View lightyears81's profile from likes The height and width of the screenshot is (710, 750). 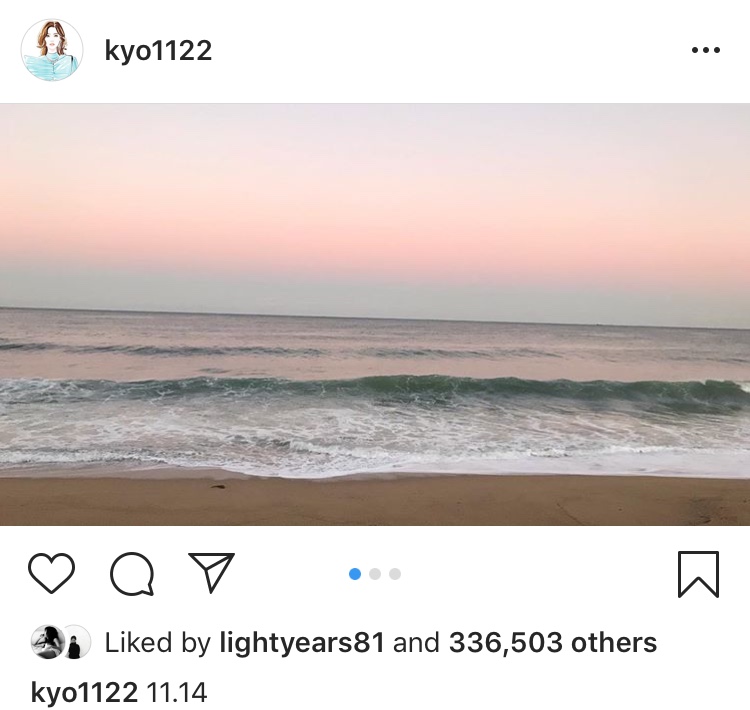(301, 642)
